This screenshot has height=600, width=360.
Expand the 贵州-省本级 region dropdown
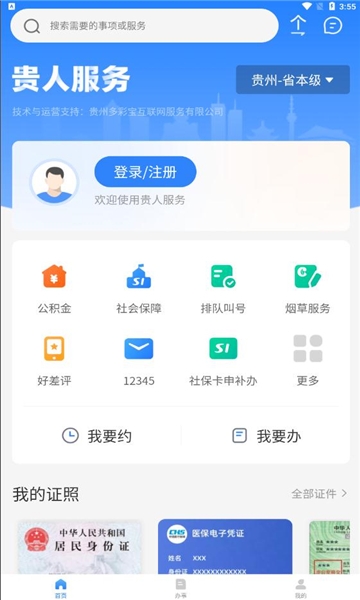tap(293, 80)
